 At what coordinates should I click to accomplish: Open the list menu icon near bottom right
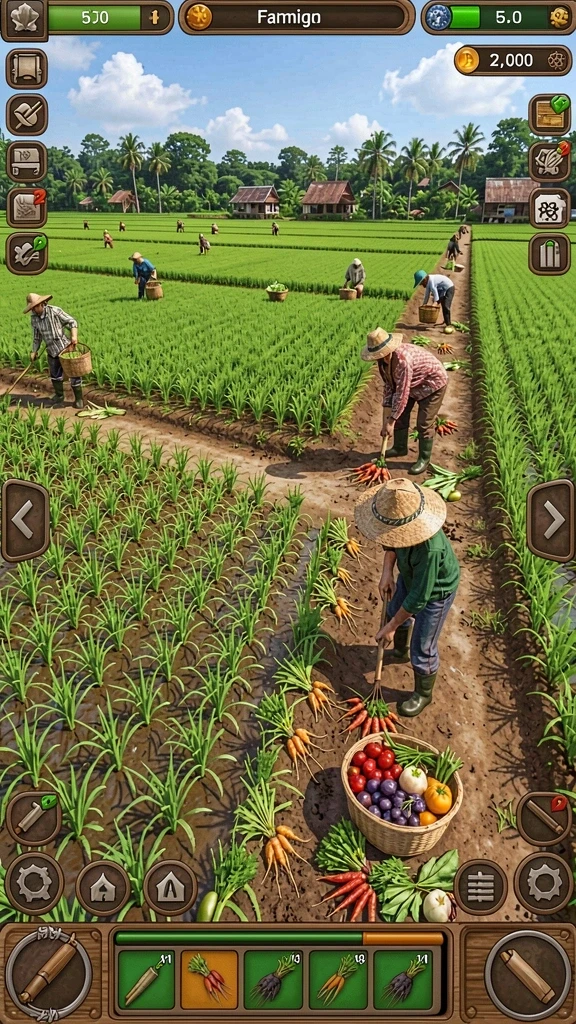[481, 886]
